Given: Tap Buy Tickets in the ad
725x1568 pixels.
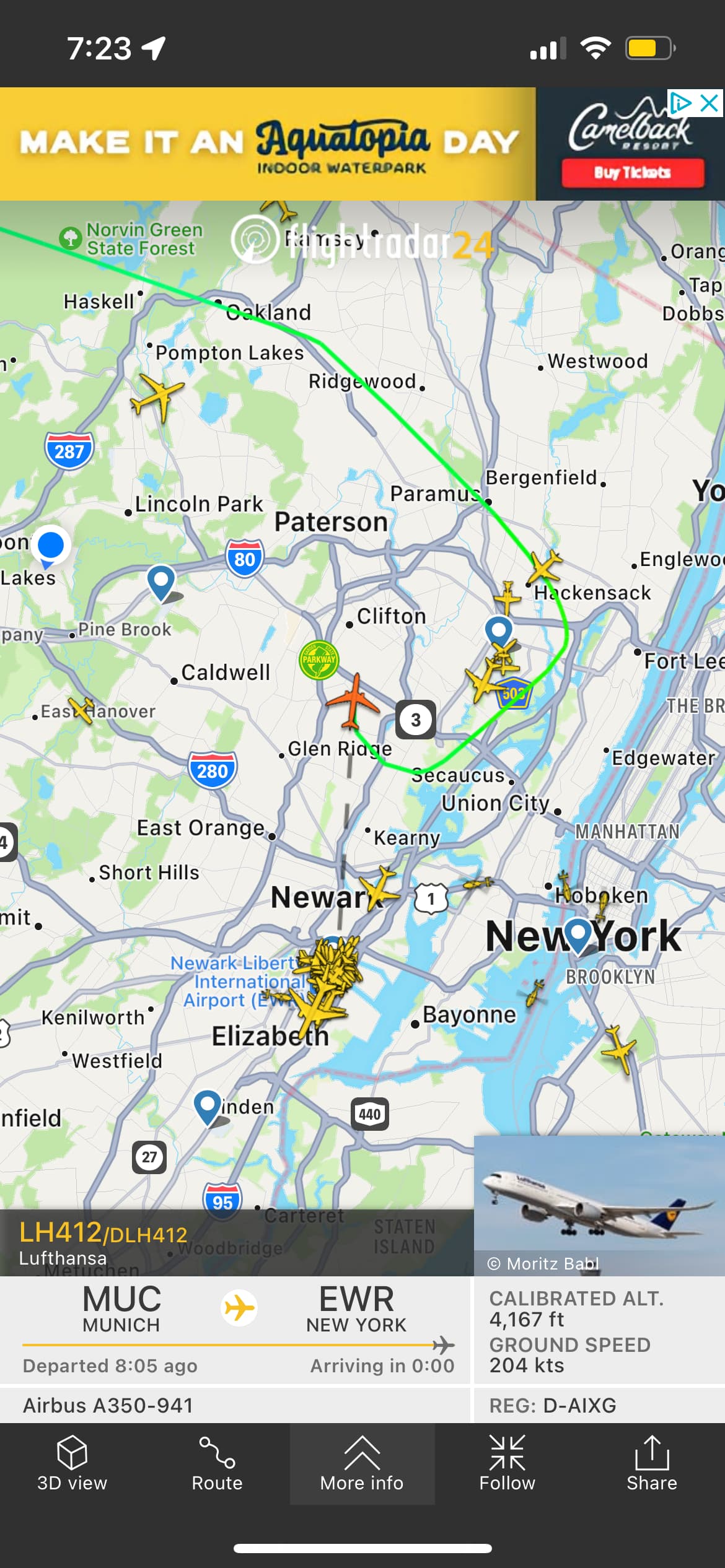Looking at the screenshot, I should [632, 173].
